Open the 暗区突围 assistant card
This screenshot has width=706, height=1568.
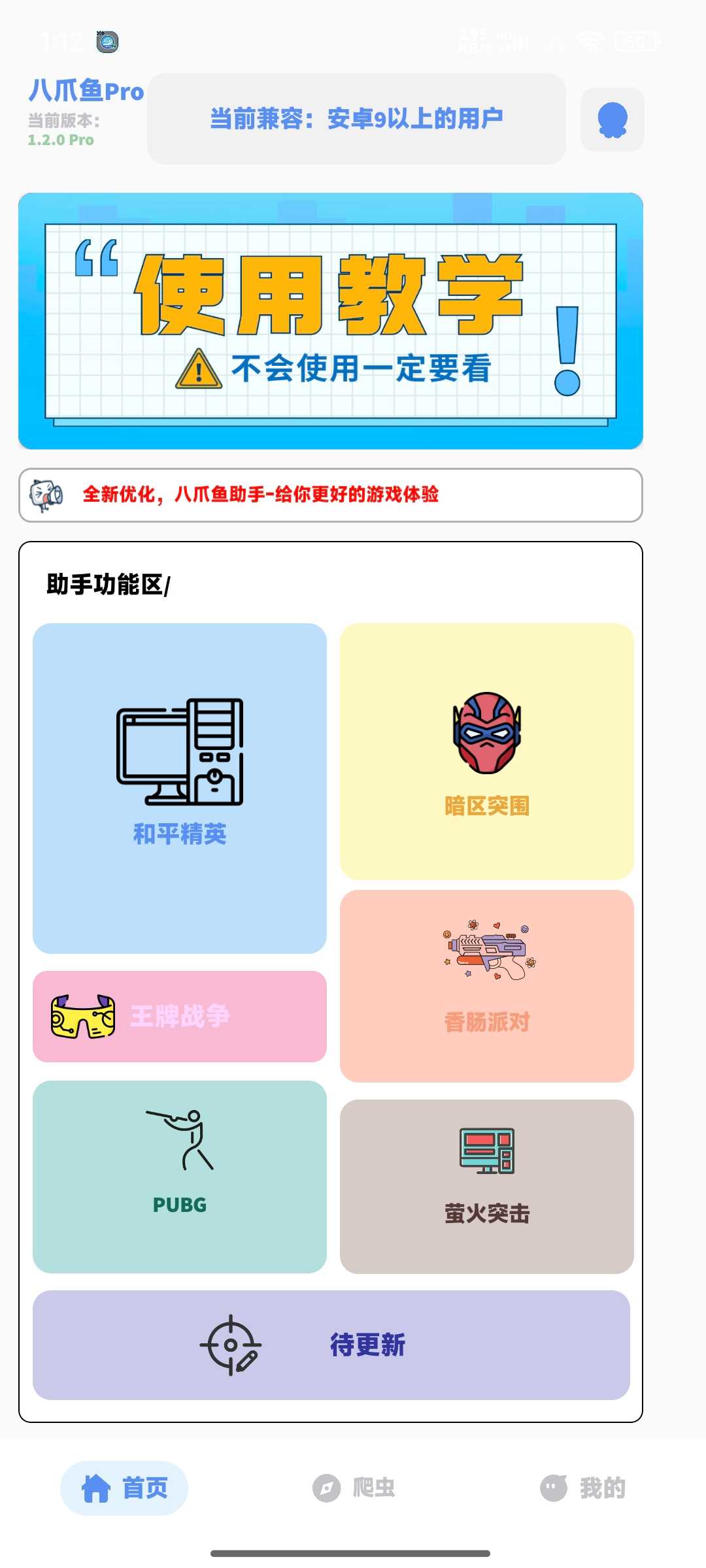point(486,751)
